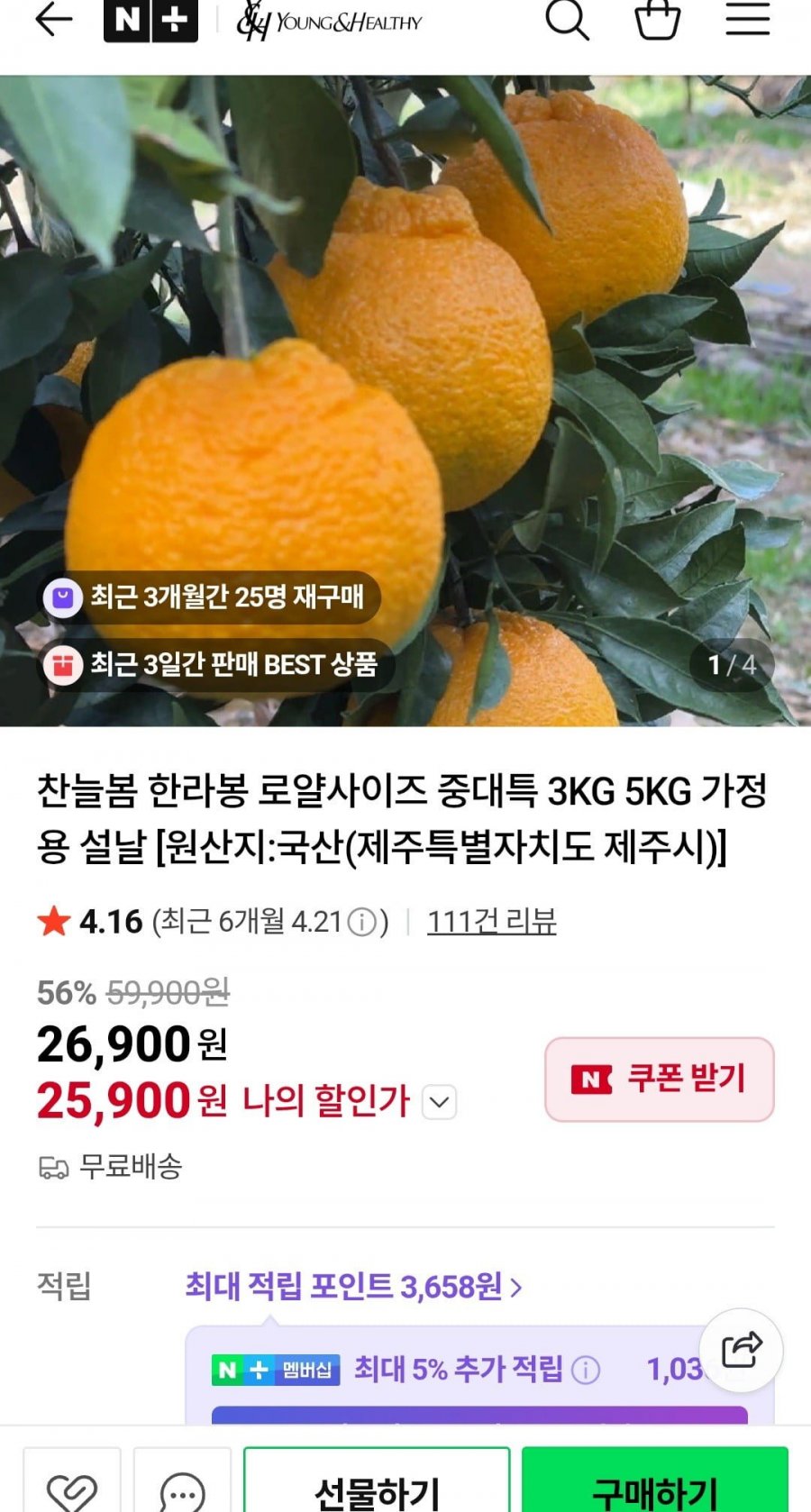Screen dimensions: 811x1512
Task: Expand the 나의 할인가 details
Action: pos(439,1102)
